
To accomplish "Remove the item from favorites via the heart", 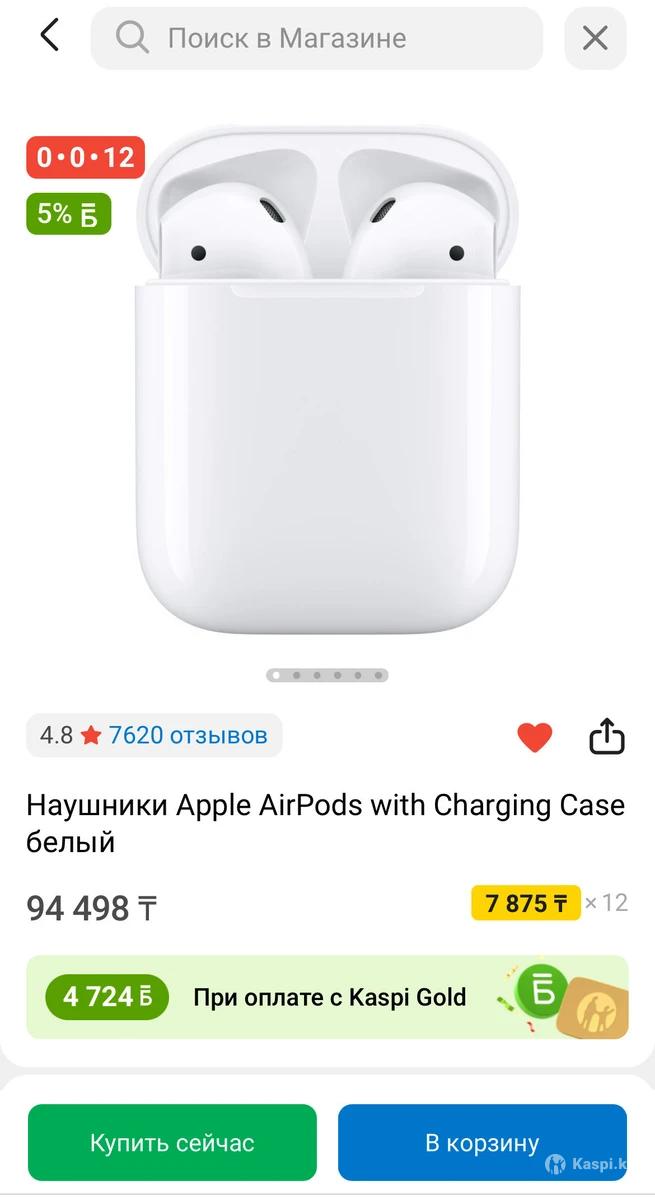I will pos(534,738).
